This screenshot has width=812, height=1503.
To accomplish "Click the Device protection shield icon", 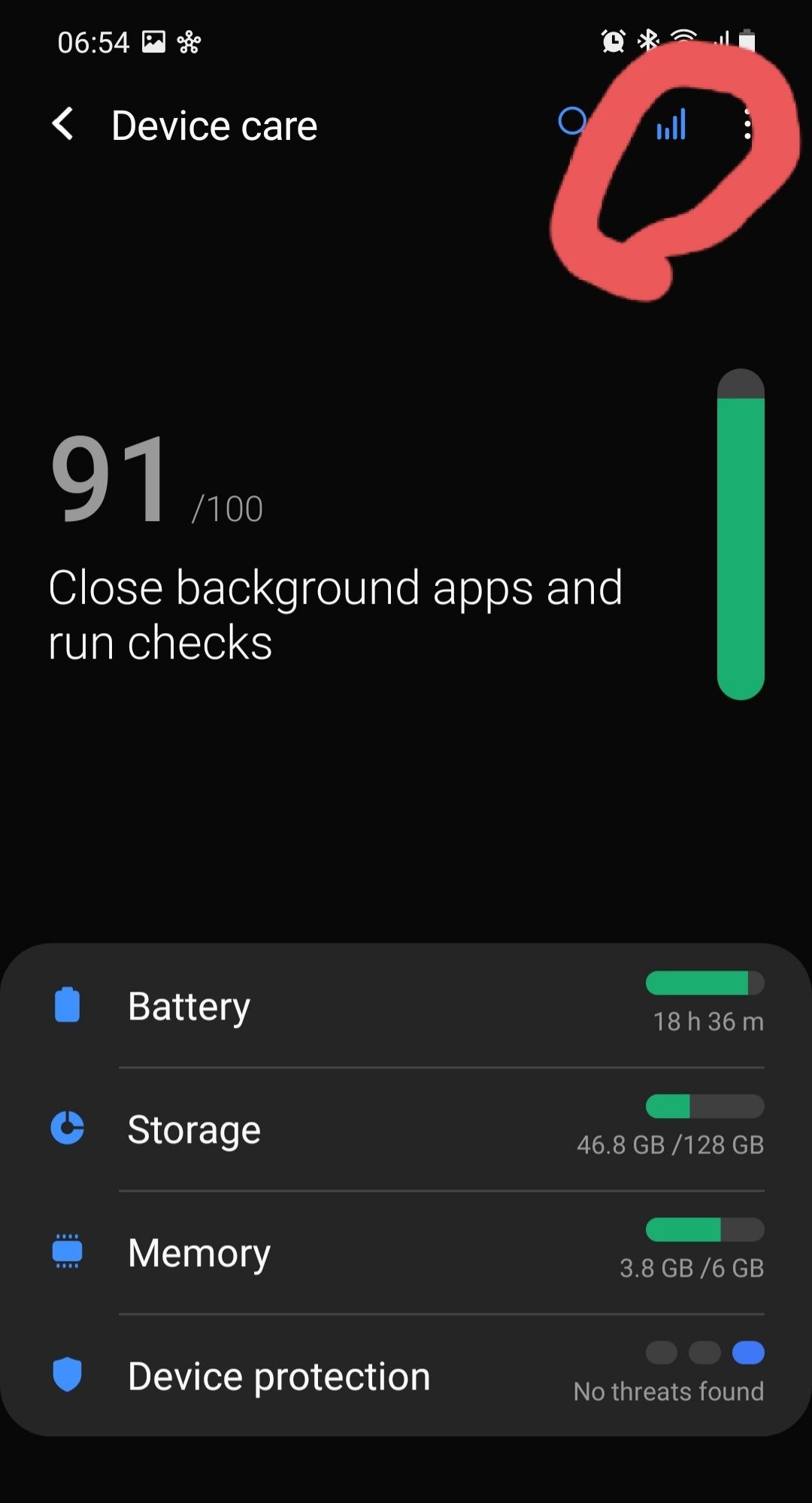I will 67,1374.
